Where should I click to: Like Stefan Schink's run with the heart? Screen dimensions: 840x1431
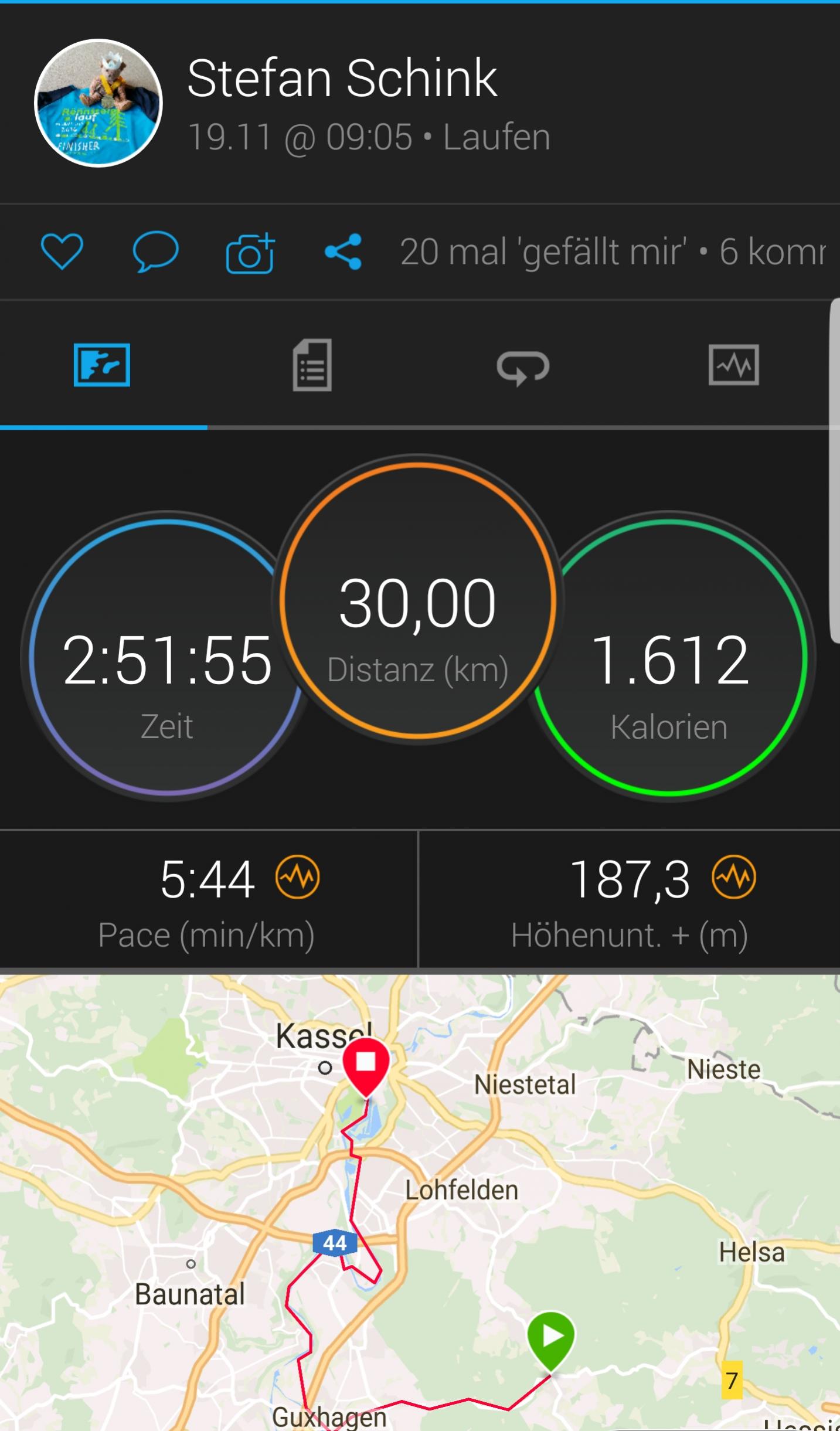point(62,252)
